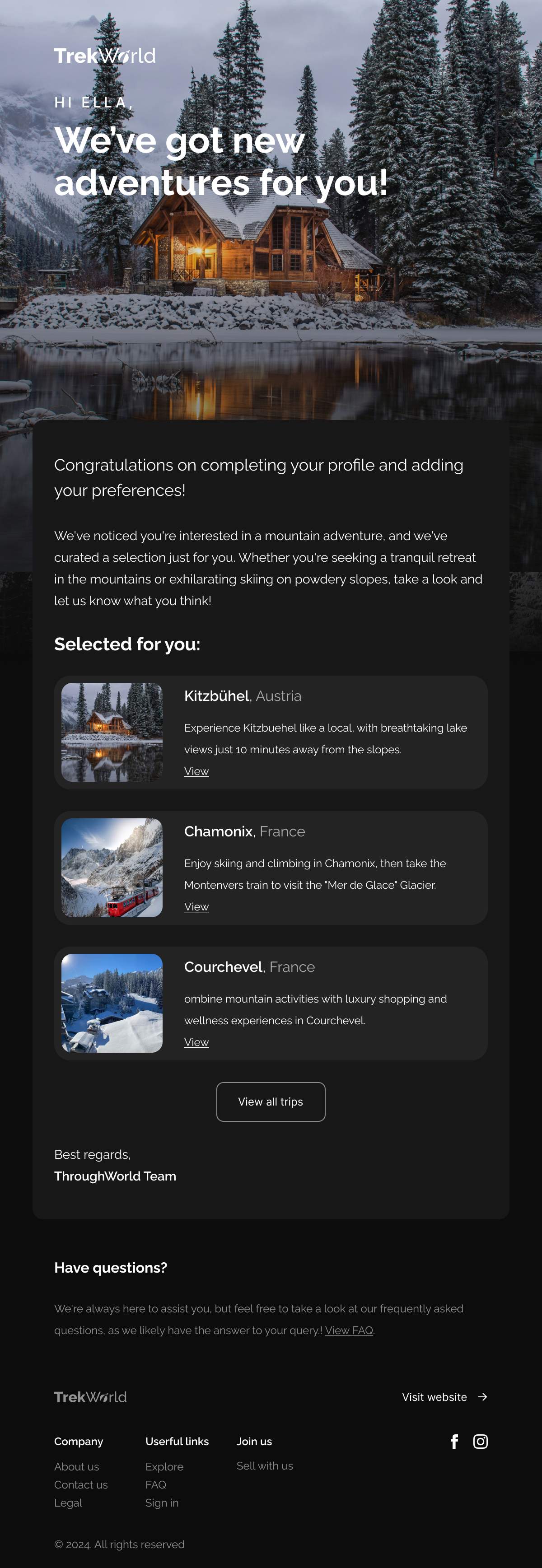The height and width of the screenshot is (1568, 542).
Task: Open the View link under Kitzbühel, Austria
Action: coord(196,771)
